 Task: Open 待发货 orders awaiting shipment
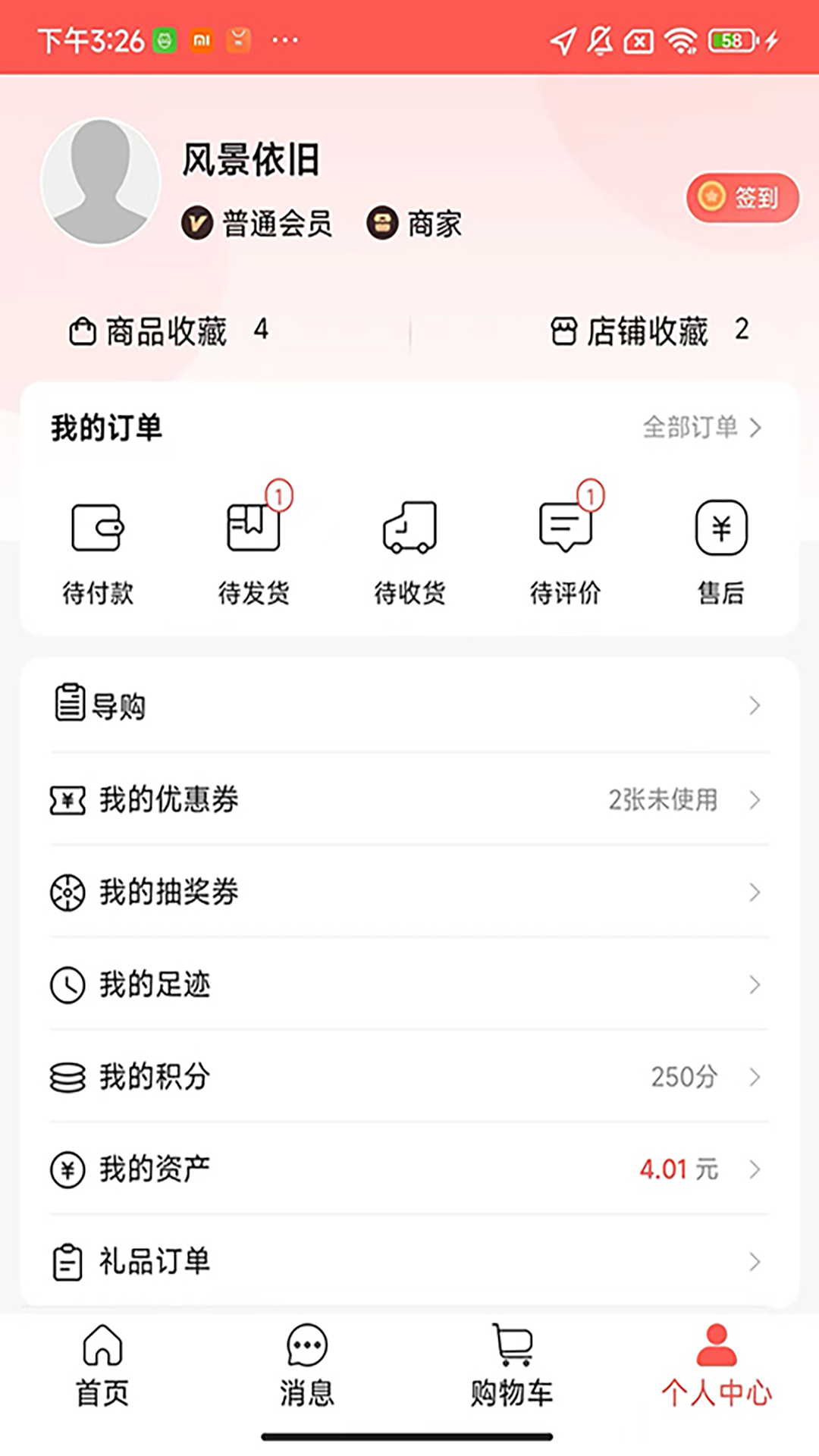click(254, 551)
